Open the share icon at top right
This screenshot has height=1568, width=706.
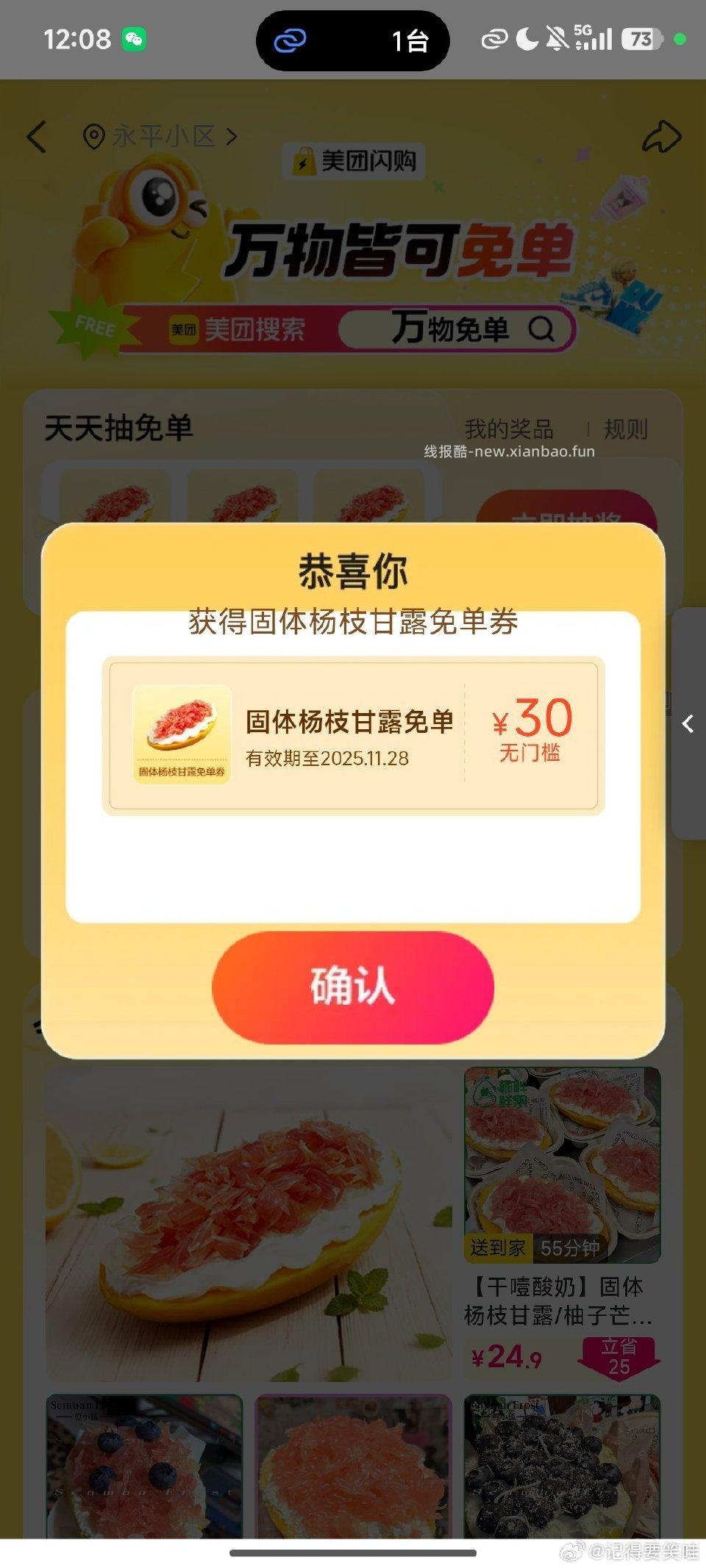[661, 135]
